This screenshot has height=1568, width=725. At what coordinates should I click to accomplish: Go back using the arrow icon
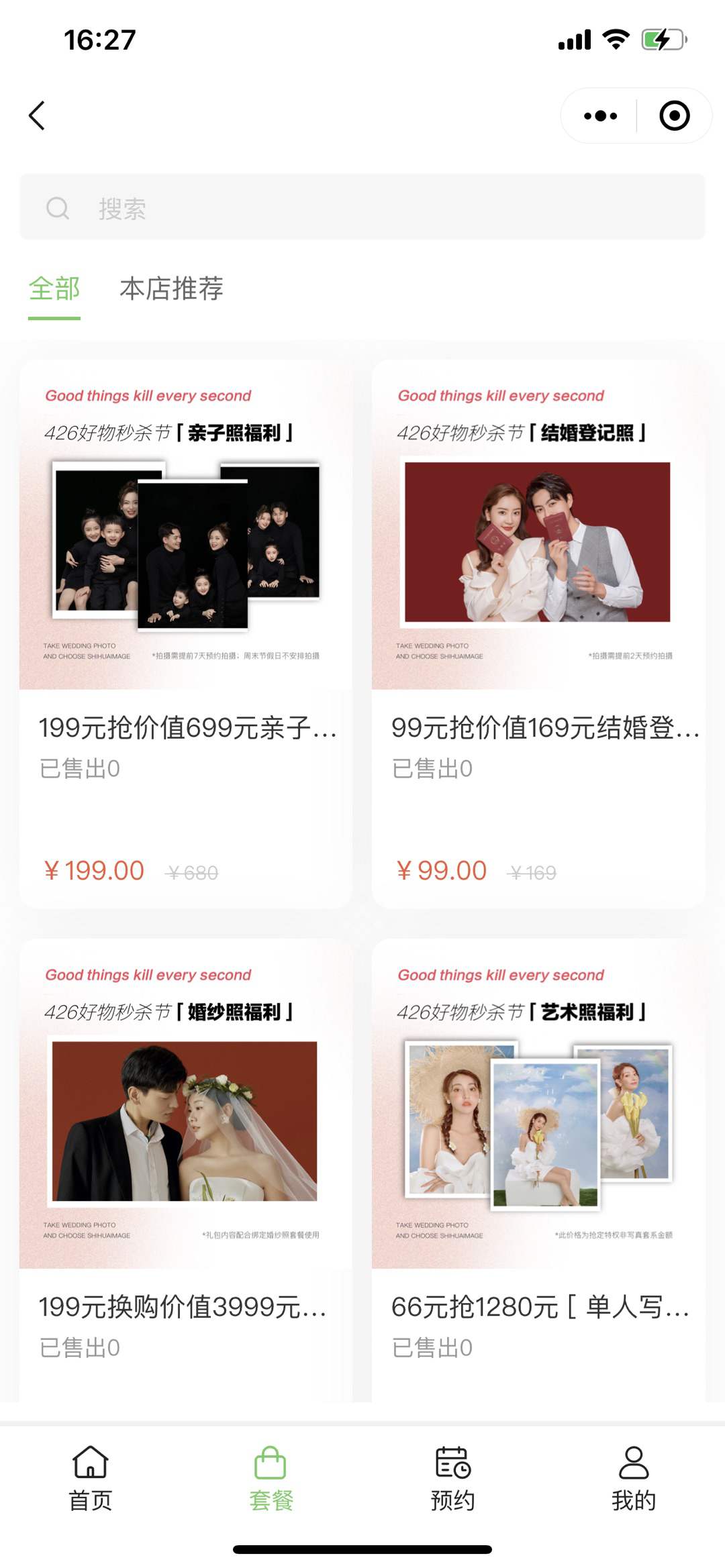coord(38,115)
